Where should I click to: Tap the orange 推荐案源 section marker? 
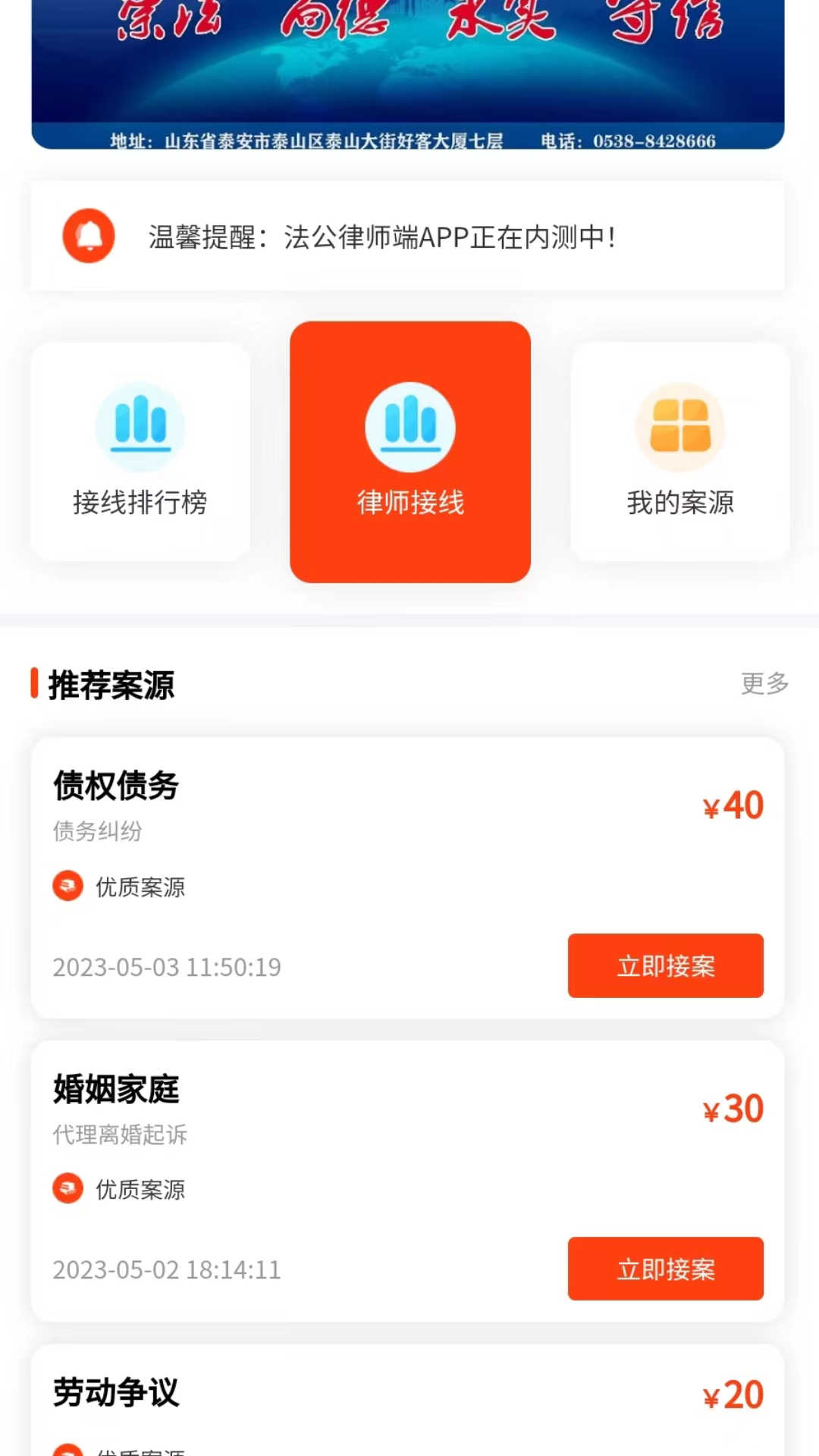pyautogui.click(x=34, y=685)
